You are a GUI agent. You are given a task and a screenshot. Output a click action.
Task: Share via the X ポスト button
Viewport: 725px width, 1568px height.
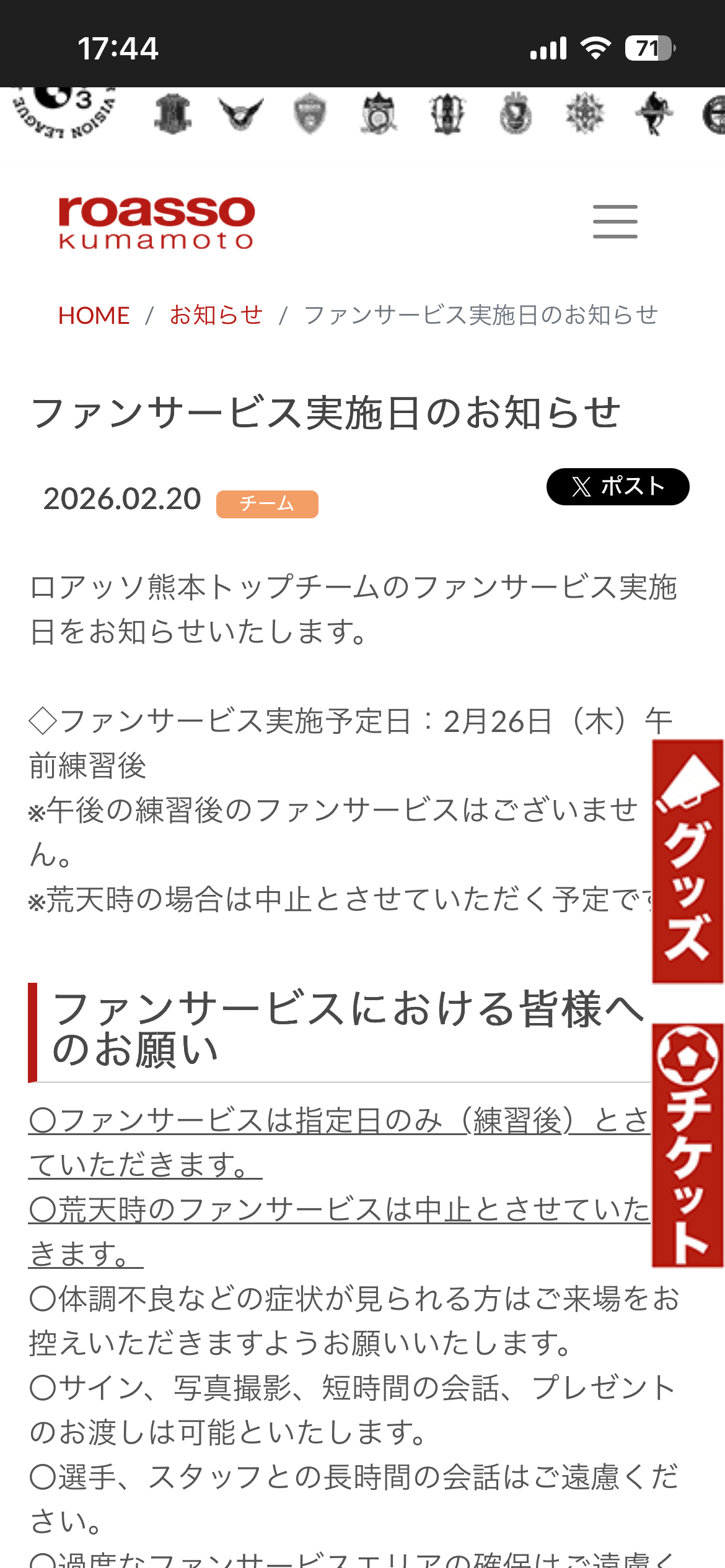click(617, 487)
